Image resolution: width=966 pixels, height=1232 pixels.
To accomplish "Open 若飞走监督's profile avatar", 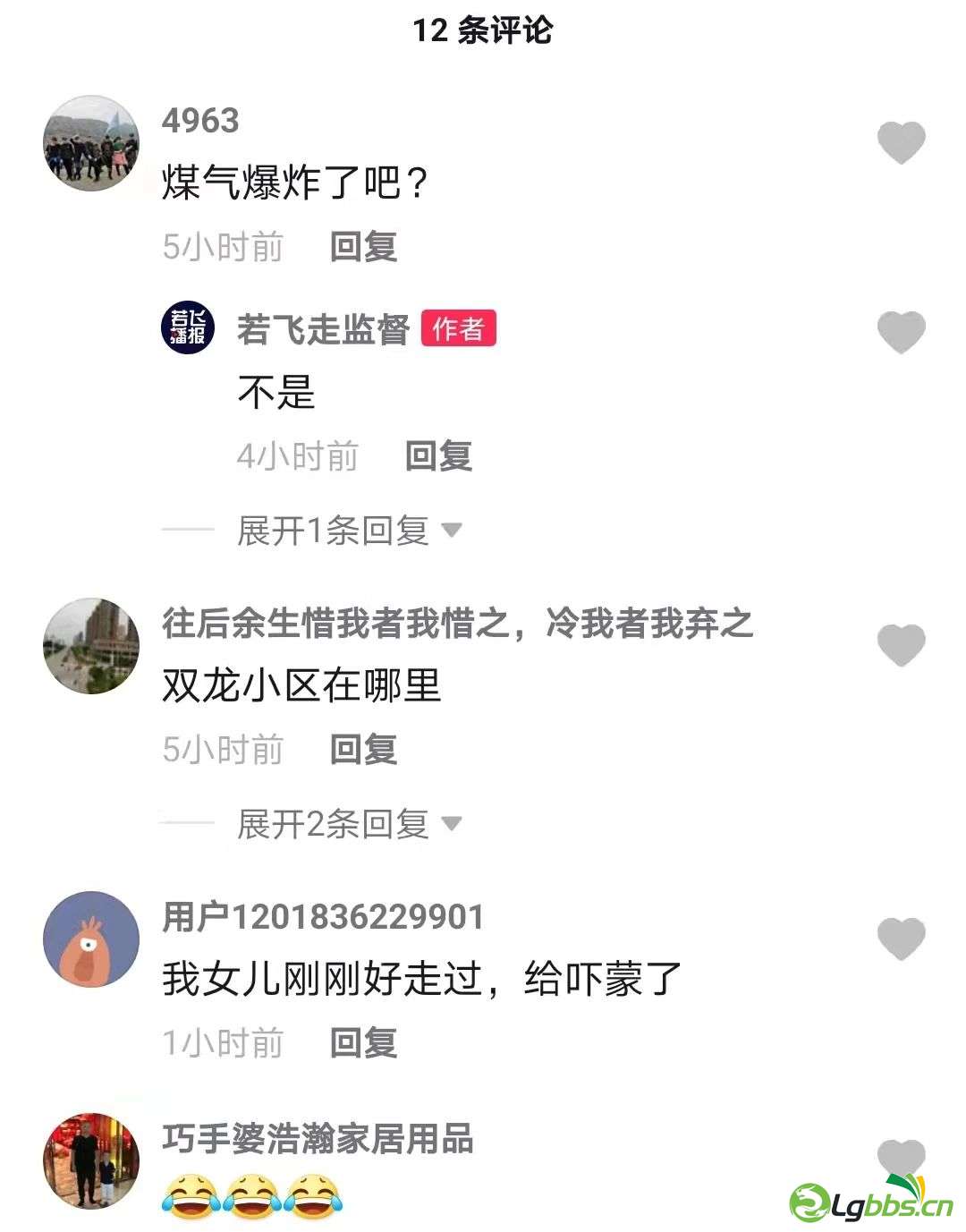I will (x=188, y=327).
